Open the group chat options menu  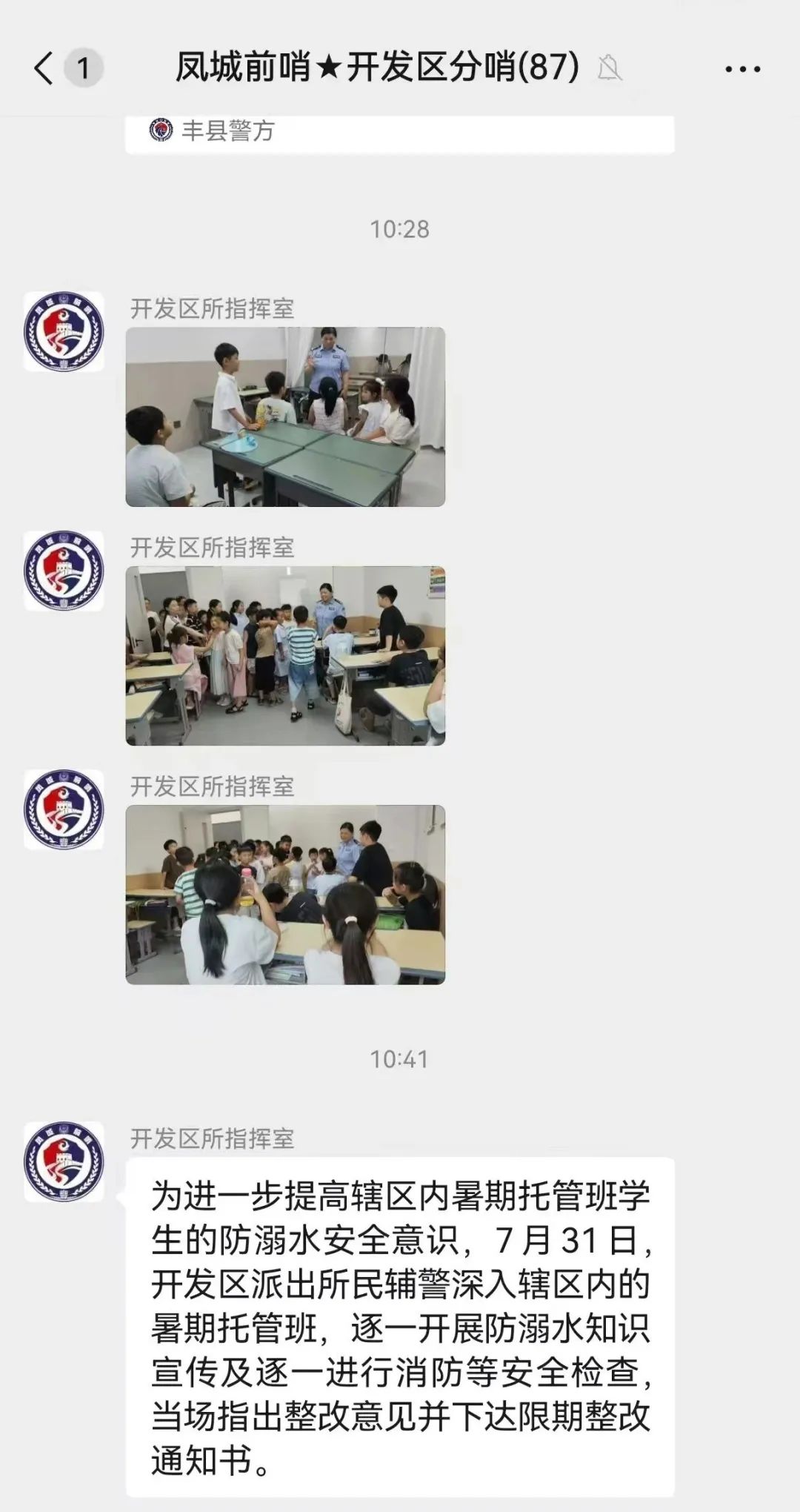[742, 69]
